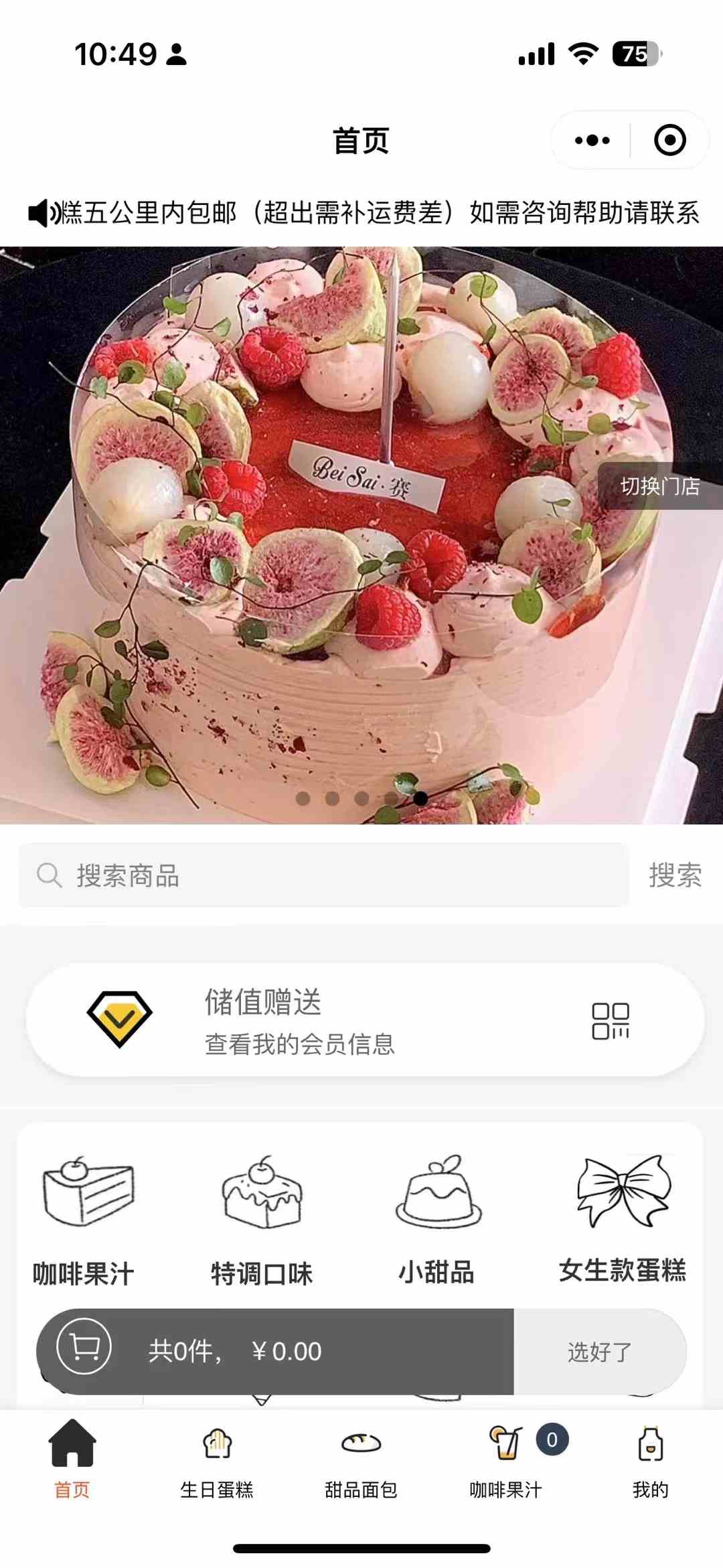Open the 咖啡果汁 category in the grid

85,1219
